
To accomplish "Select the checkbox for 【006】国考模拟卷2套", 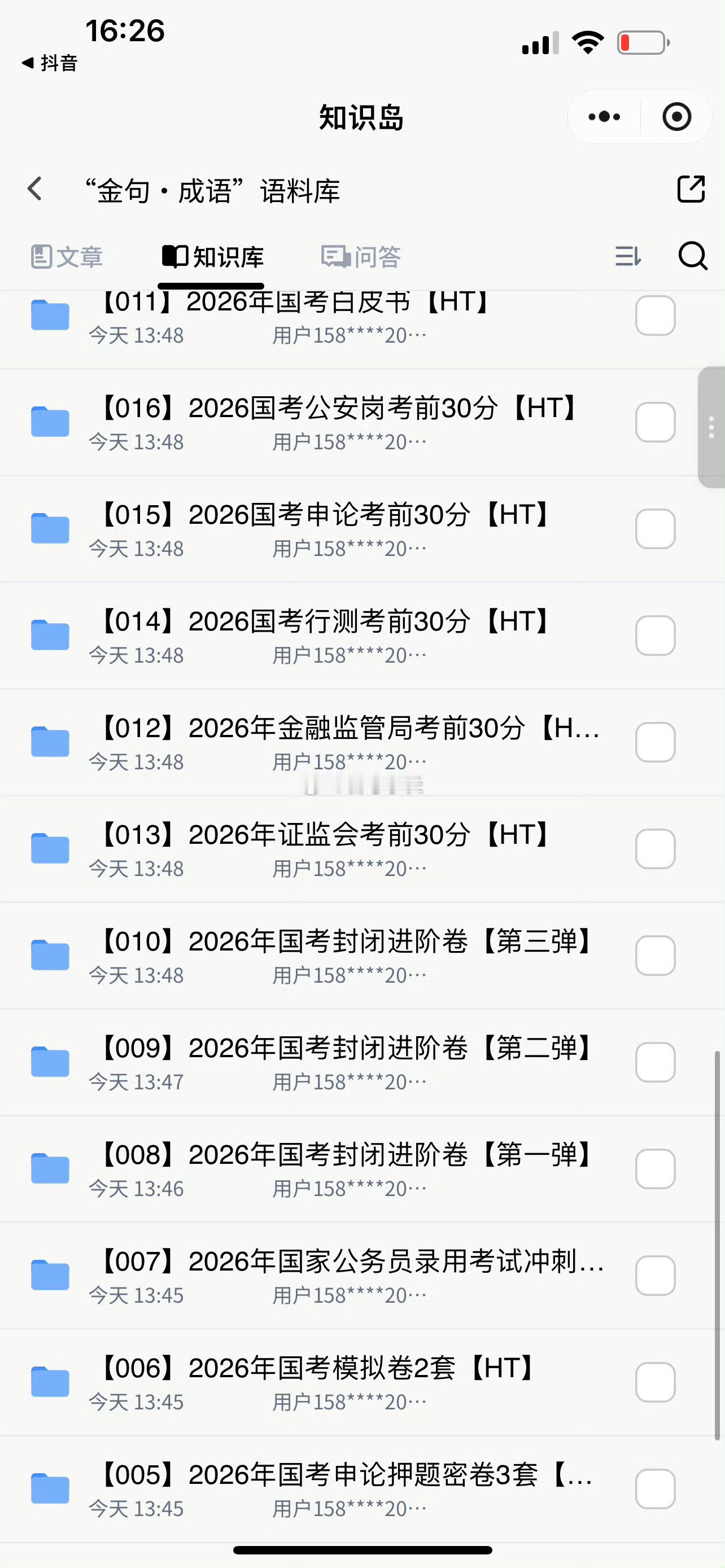I will pyautogui.click(x=655, y=1382).
